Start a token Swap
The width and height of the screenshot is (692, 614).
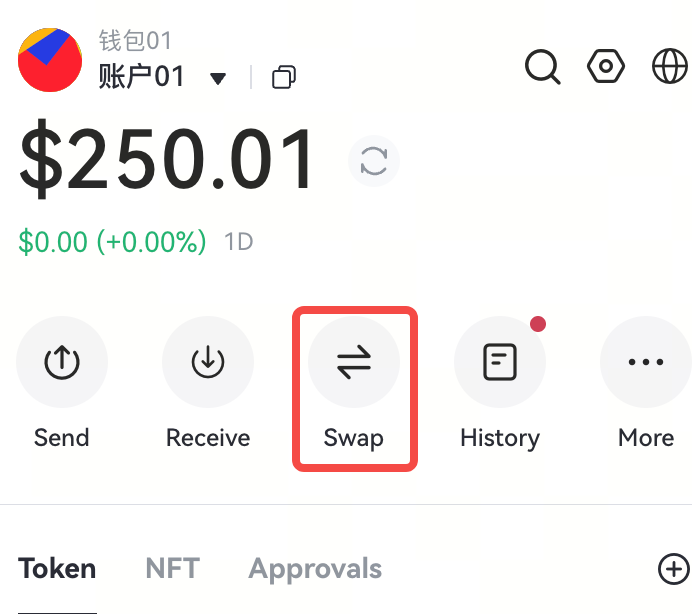click(x=354, y=363)
